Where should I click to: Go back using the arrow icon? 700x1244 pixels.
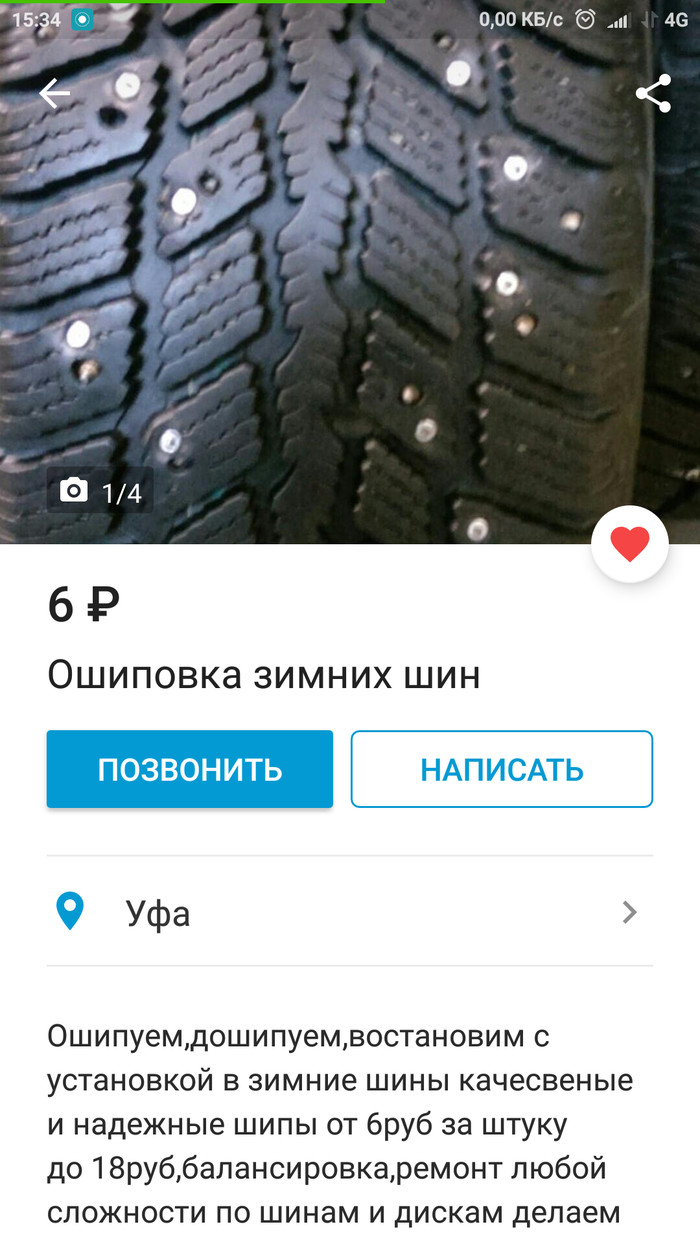click(x=55, y=94)
